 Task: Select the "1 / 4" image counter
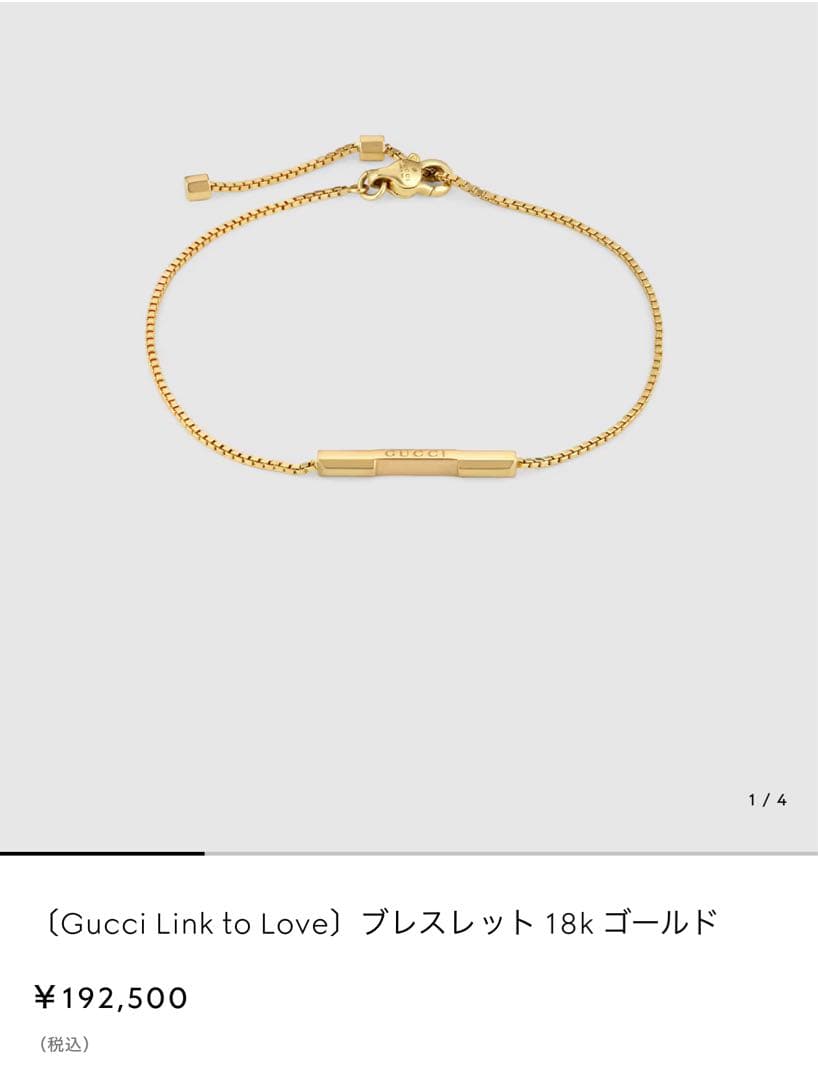tap(768, 798)
